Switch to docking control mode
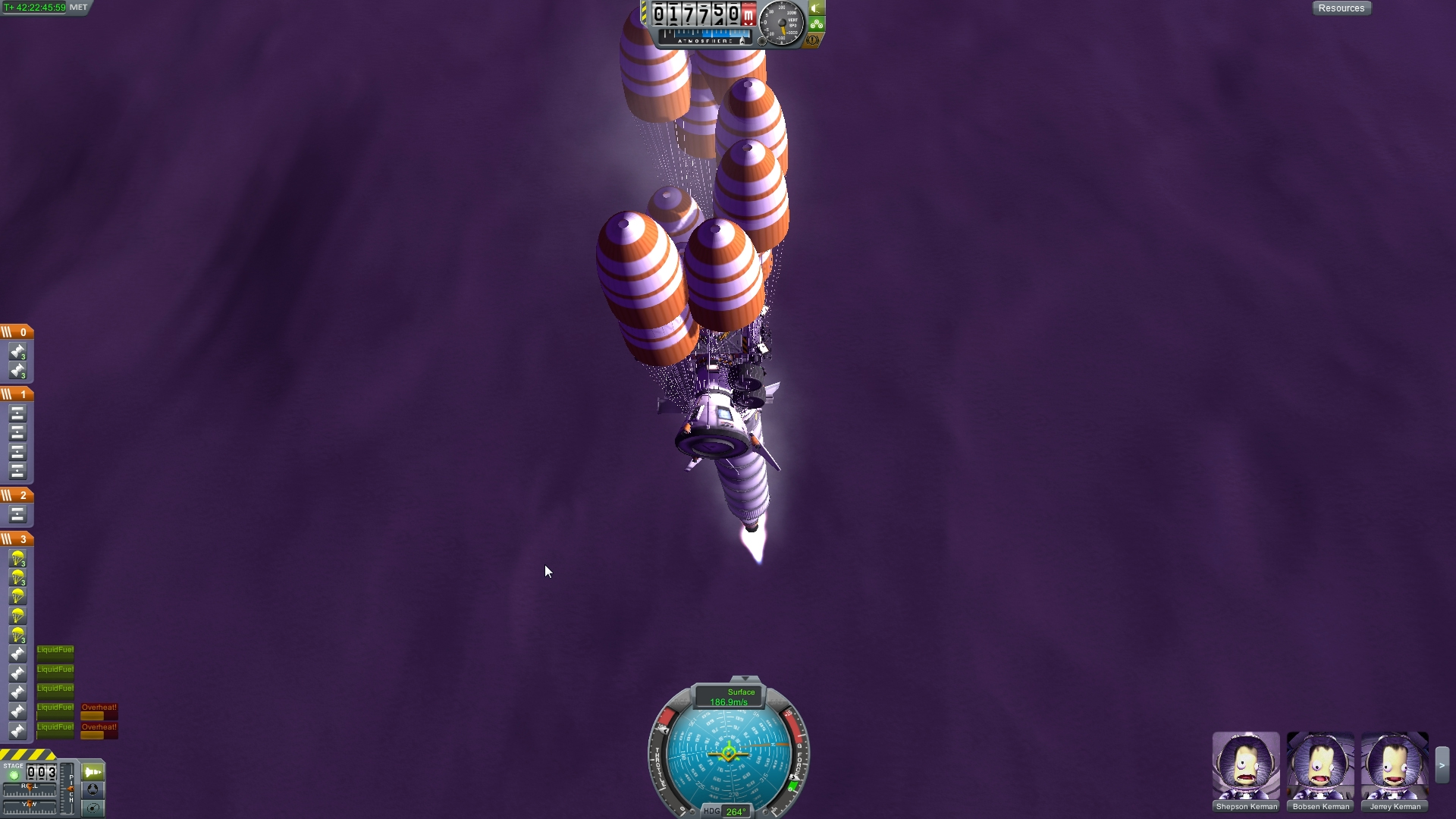 93,789
